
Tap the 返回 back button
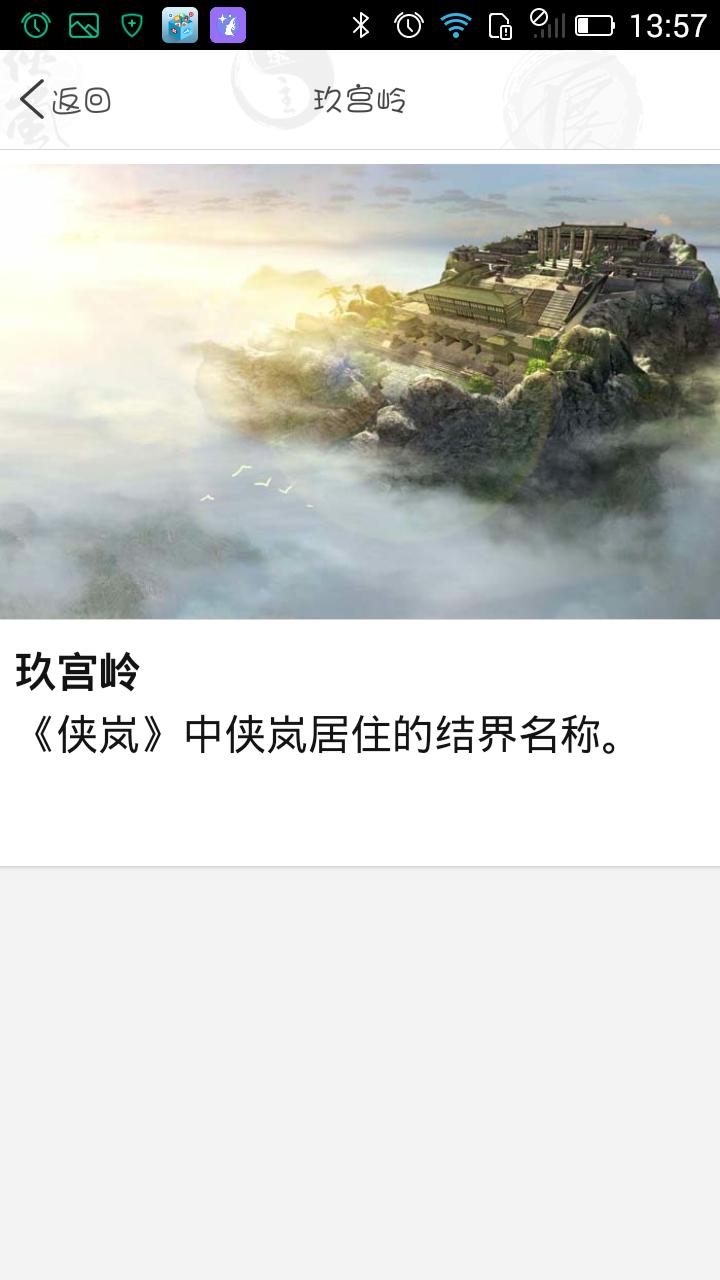tap(64, 100)
